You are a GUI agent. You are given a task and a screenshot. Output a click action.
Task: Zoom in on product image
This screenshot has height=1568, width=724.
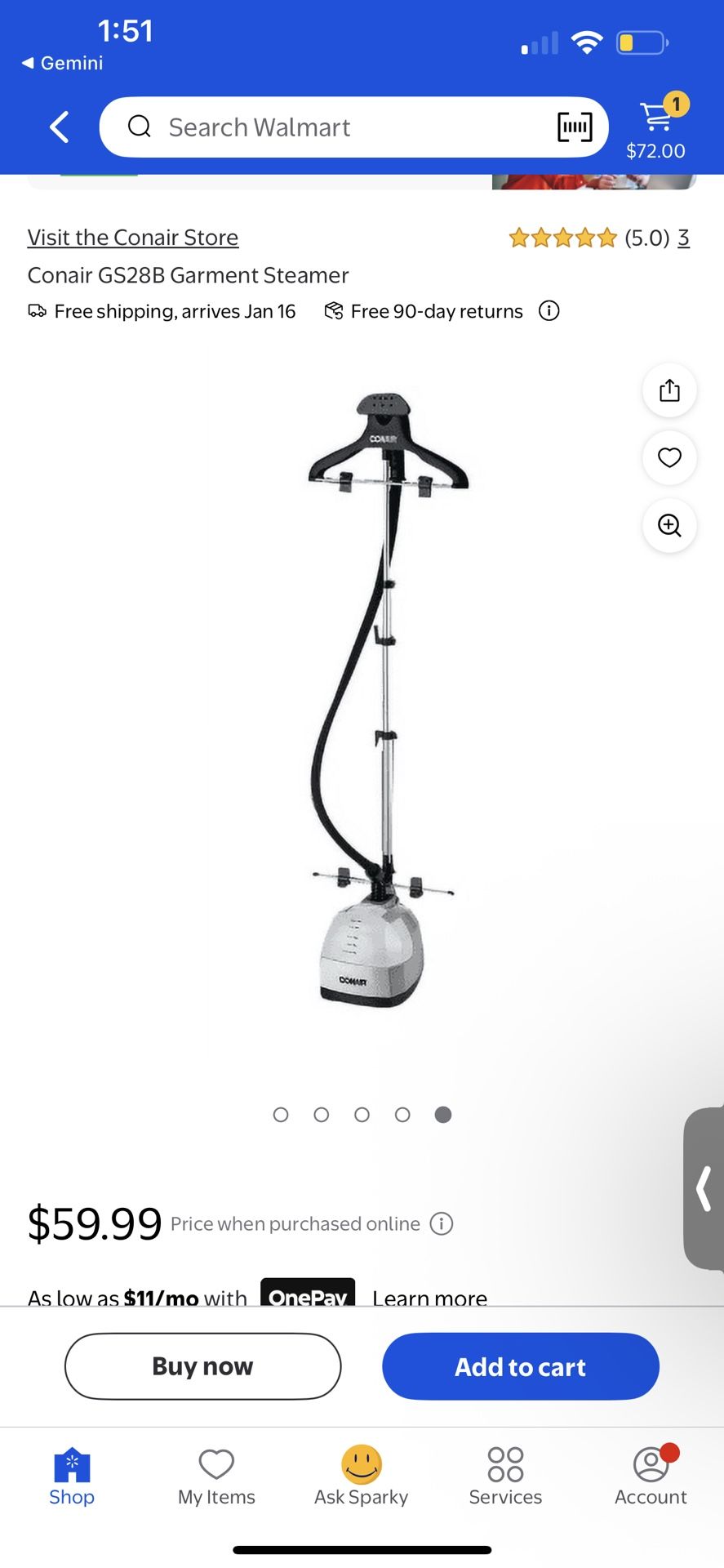[x=669, y=525]
